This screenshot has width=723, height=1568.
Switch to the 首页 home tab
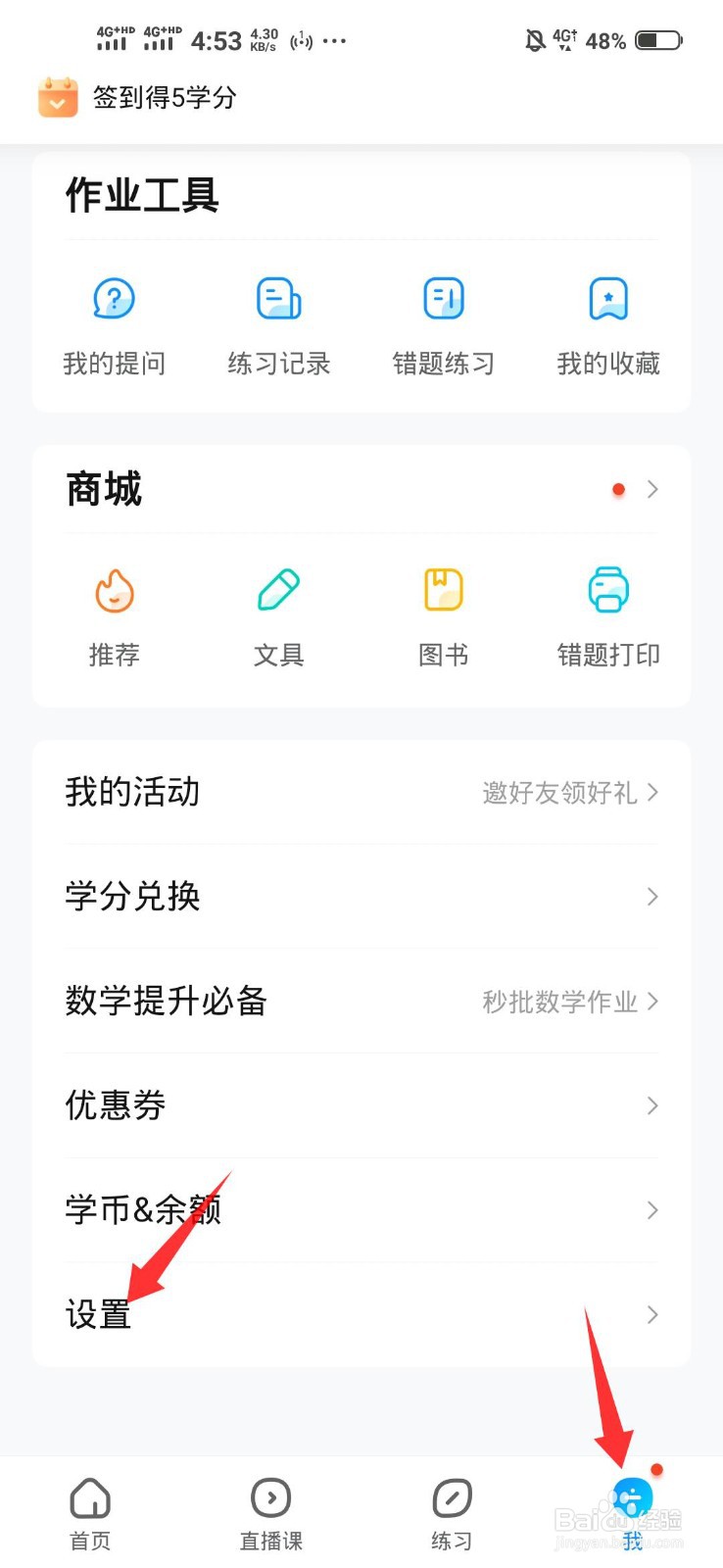click(x=90, y=1514)
